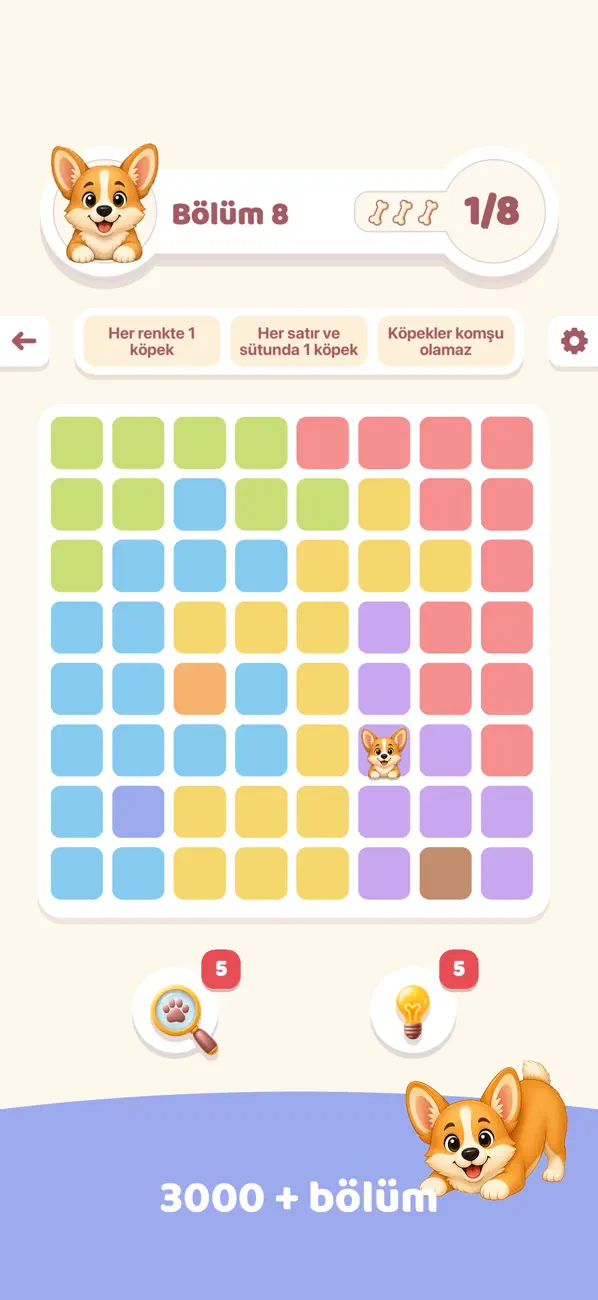Go back with the left arrow
This screenshot has height=1300, width=598.
[24, 342]
